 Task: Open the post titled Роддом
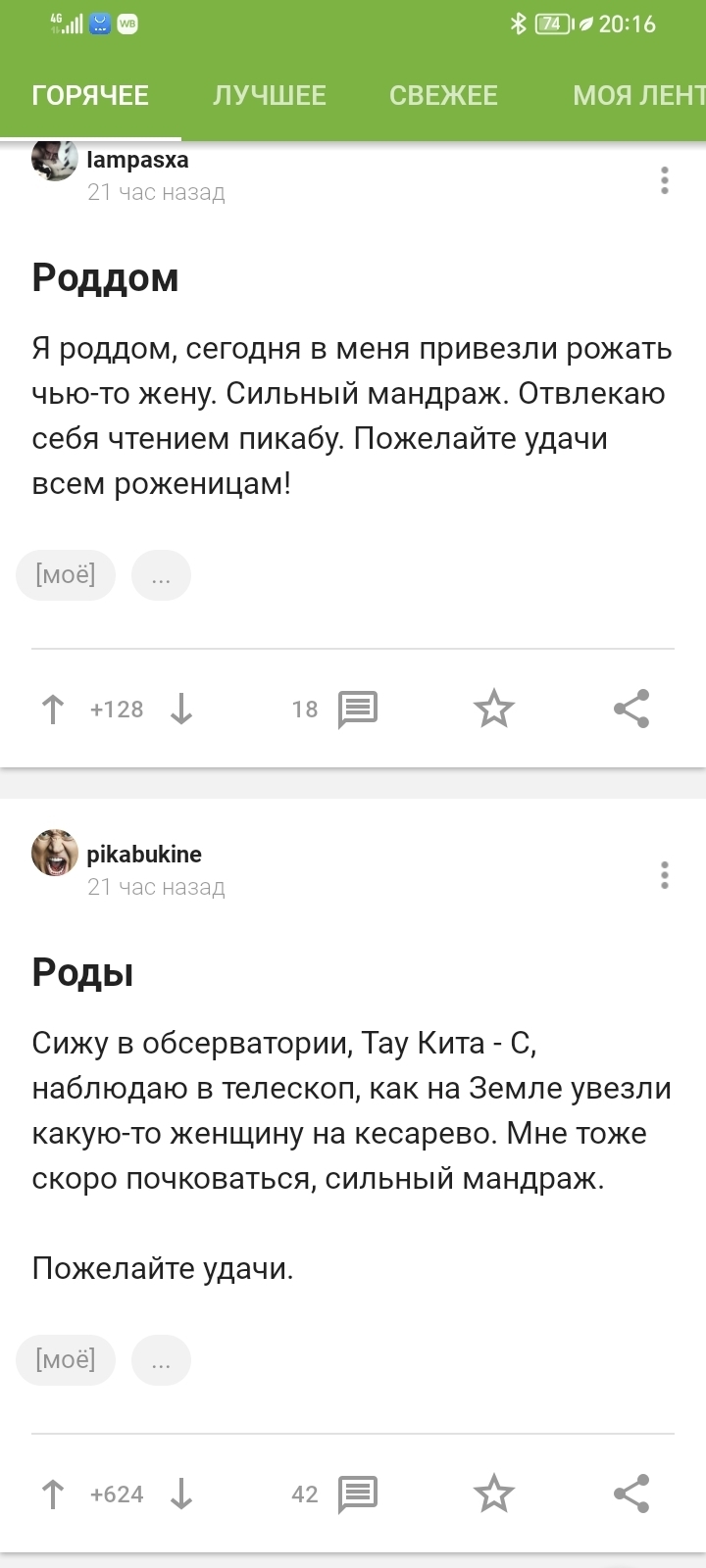pyautogui.click(x=105, y=278)
